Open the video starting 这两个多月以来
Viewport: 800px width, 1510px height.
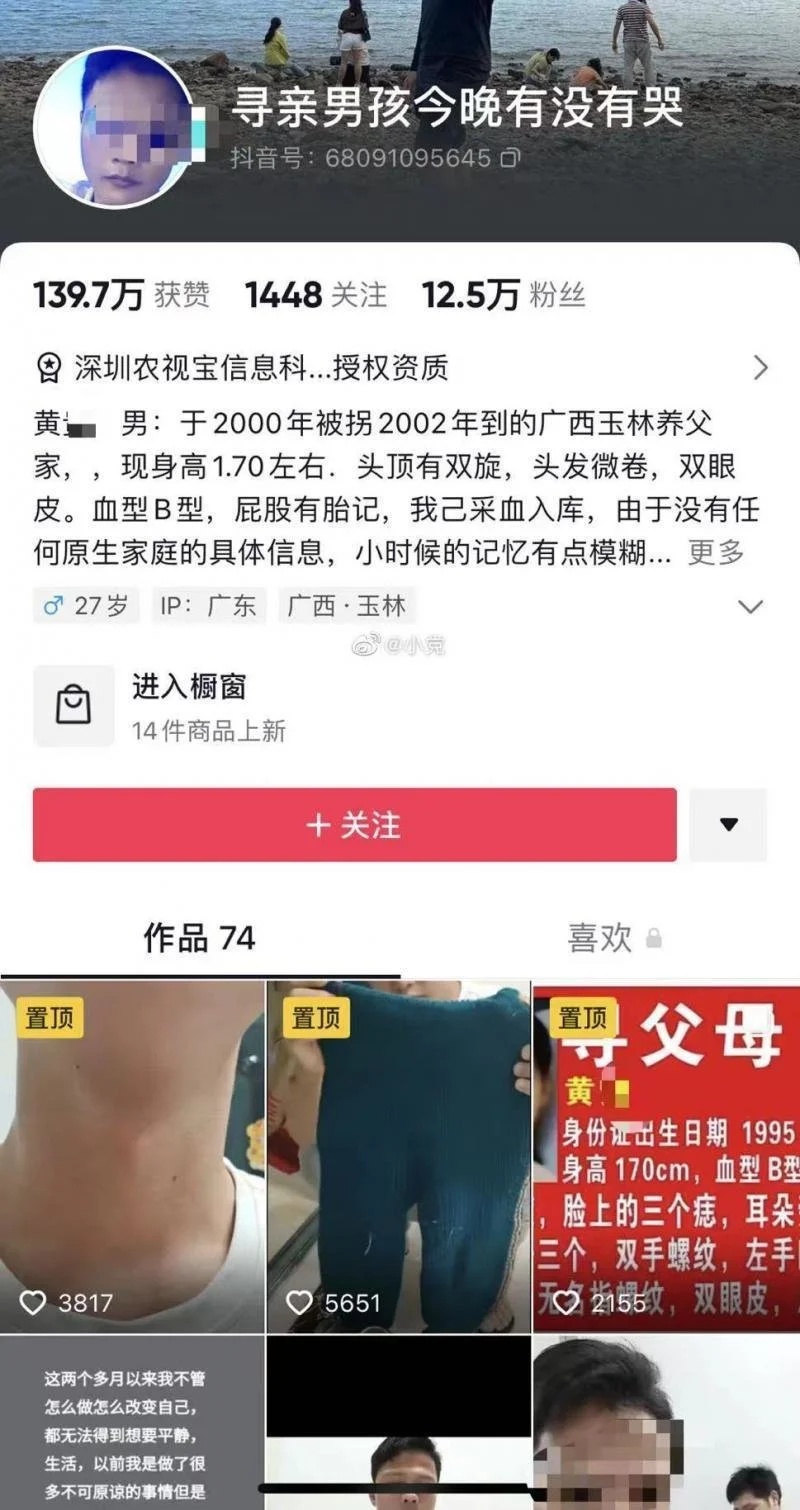(x=132, y=1422)
